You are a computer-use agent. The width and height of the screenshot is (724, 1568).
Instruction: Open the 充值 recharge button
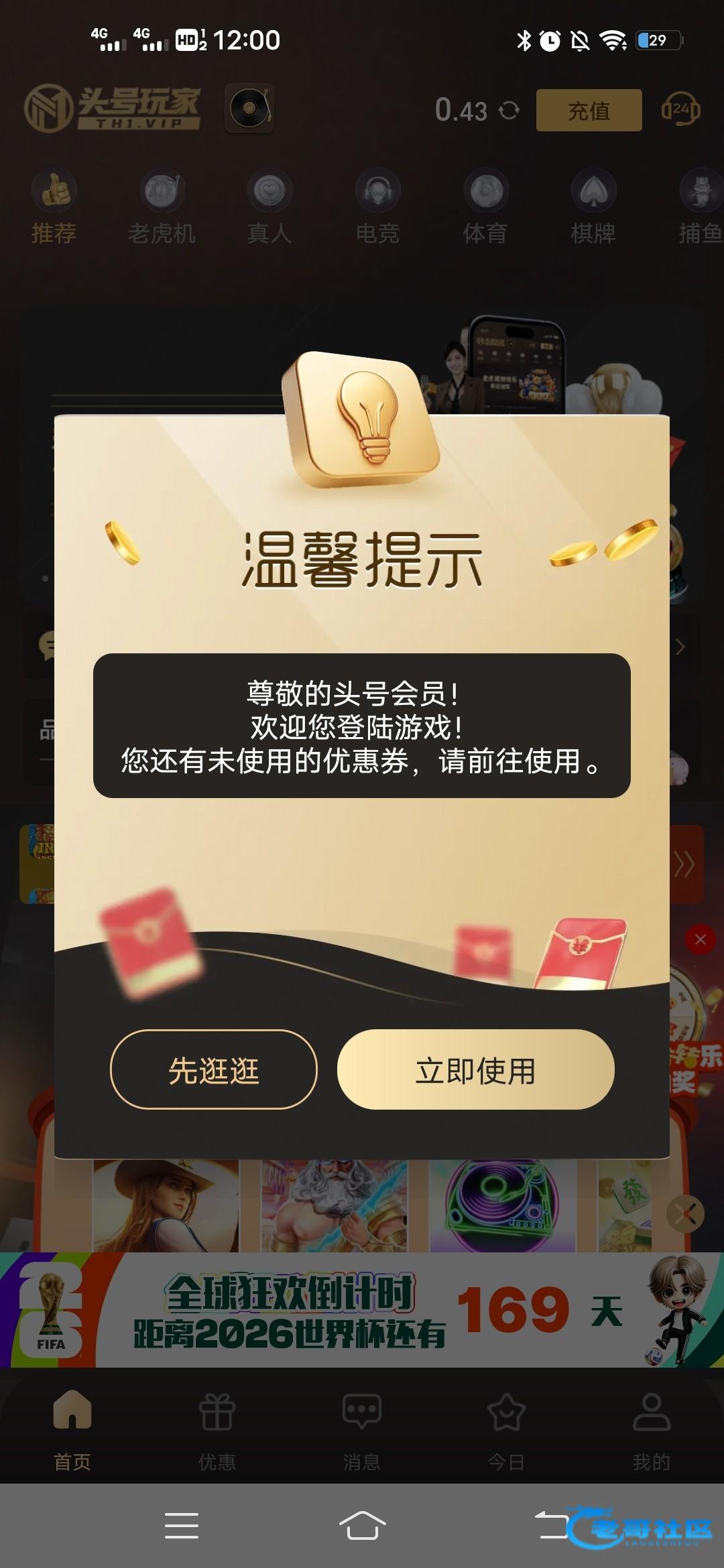[x=589, y=111]
